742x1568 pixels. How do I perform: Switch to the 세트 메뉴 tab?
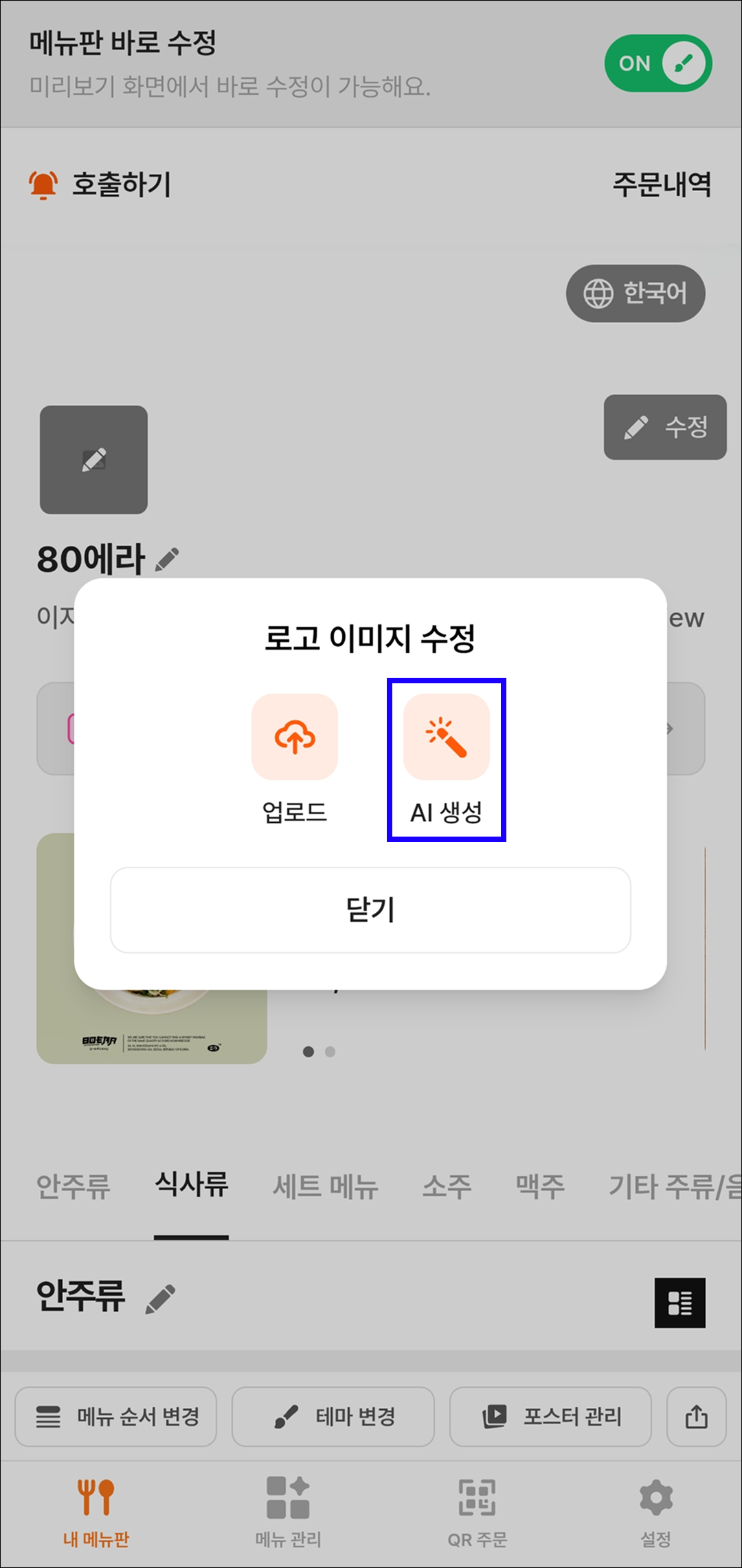coord(326,1186)
